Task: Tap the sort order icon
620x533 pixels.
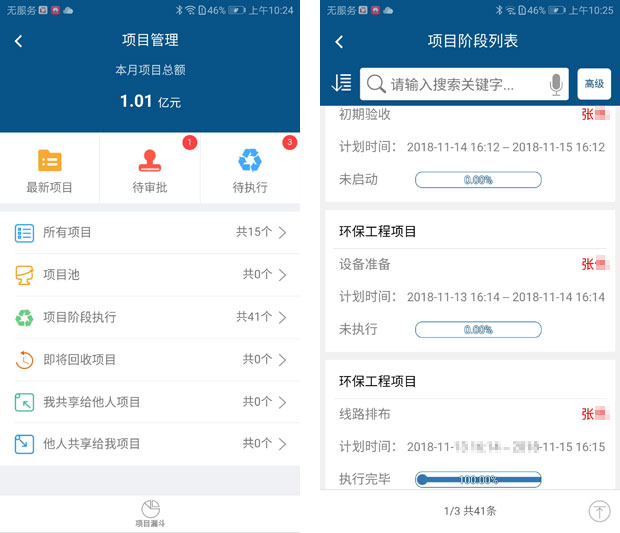Action: tap(341, 84)
